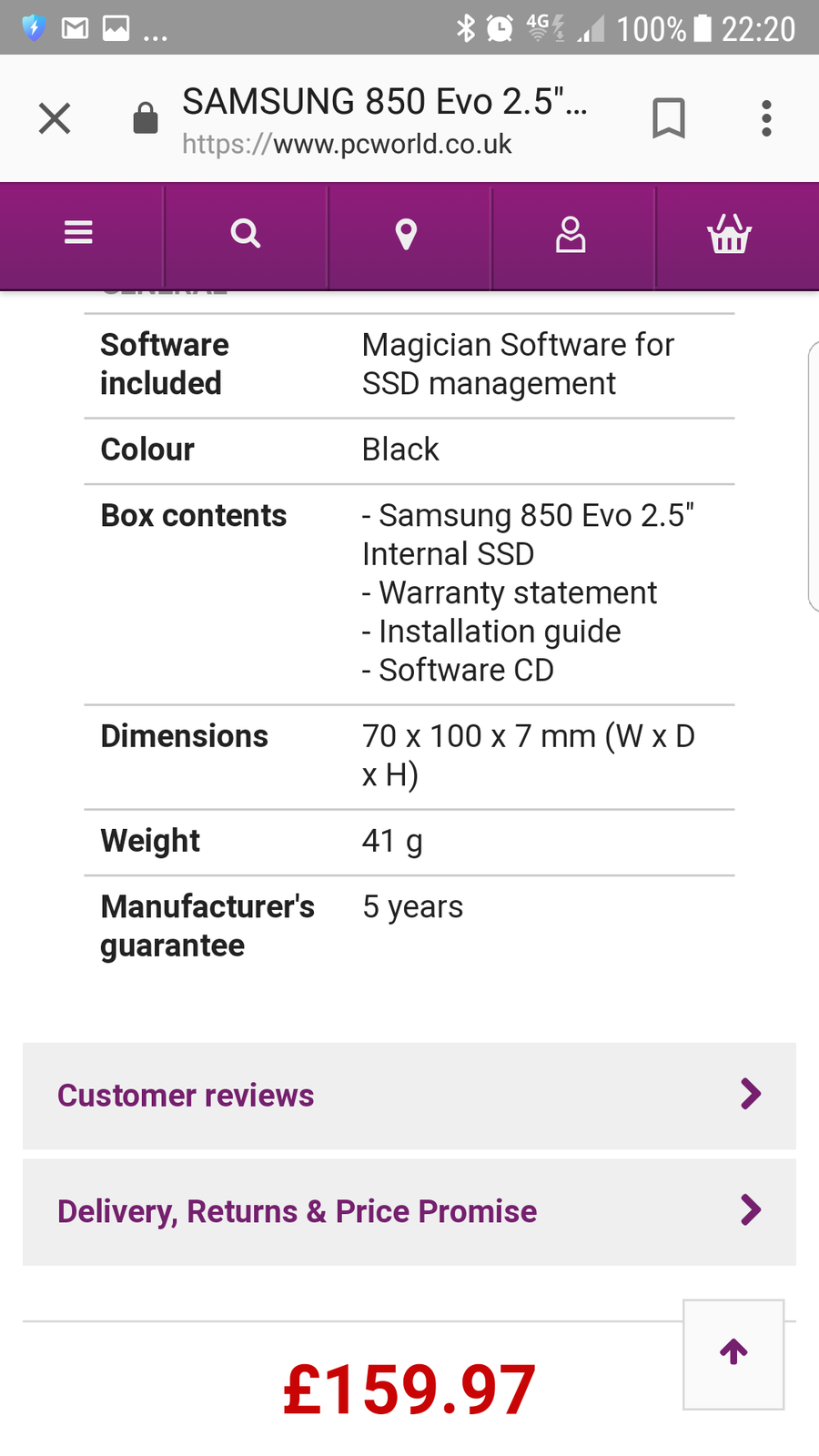819x1456 pixels.
Task: Bookmark this PC World page
Action: [x=669, y=118]
